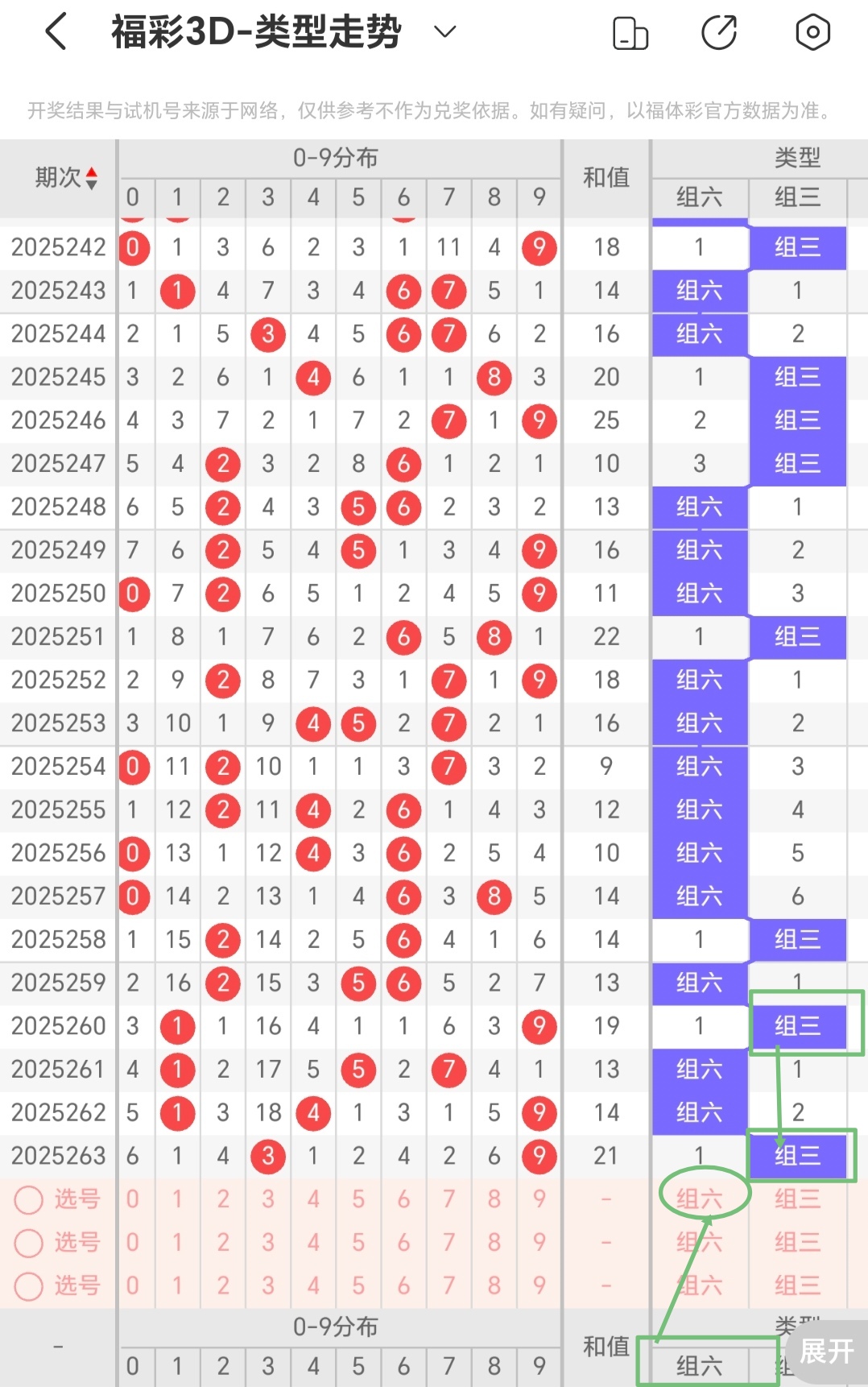
Task: Tap the green circled 组六 in first 选号 row
Action: 699,1199
